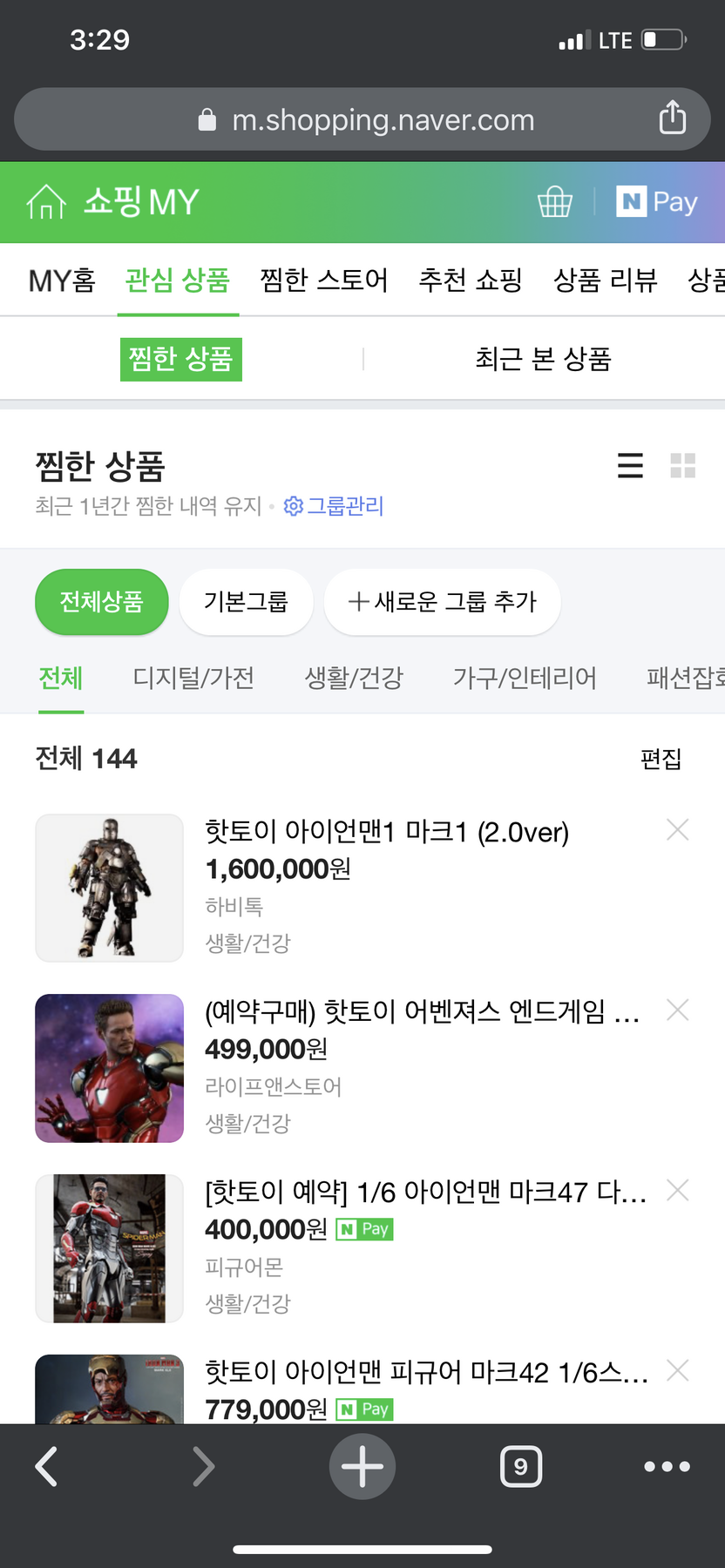Share this page from address bar
The image size is (725, 1568).
pos(672,118)
